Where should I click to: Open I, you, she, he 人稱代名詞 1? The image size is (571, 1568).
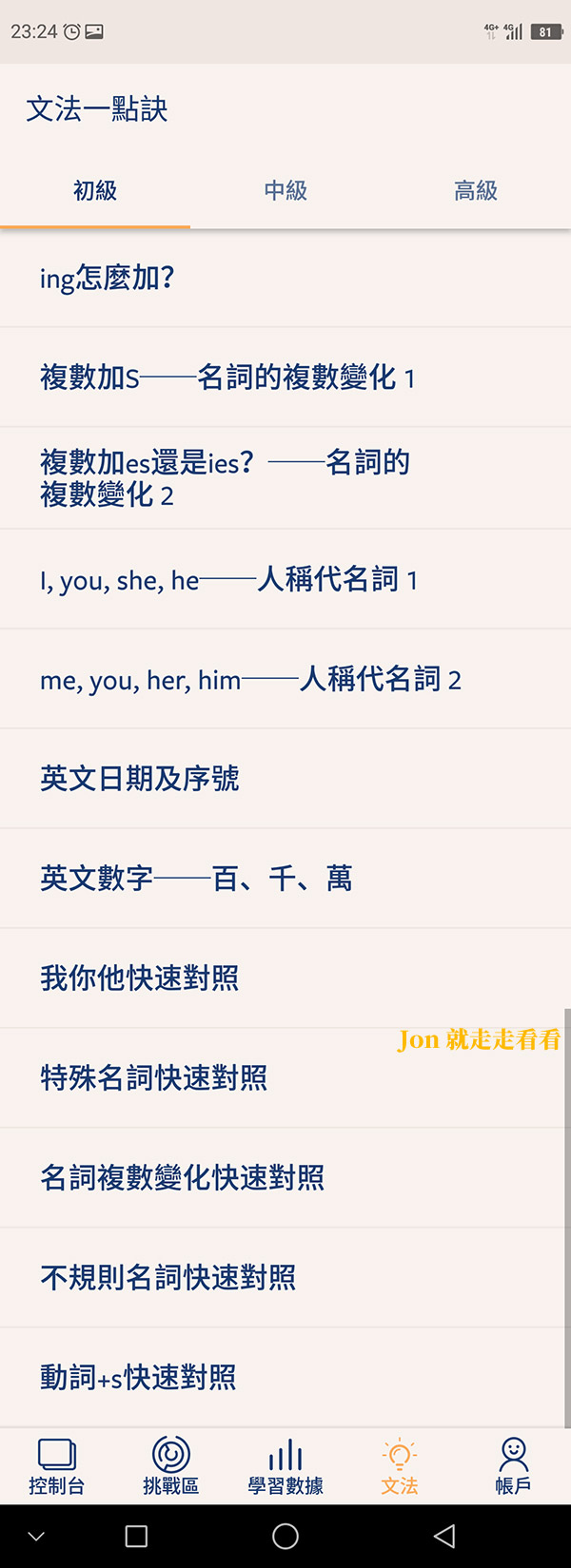coord(285,579)
